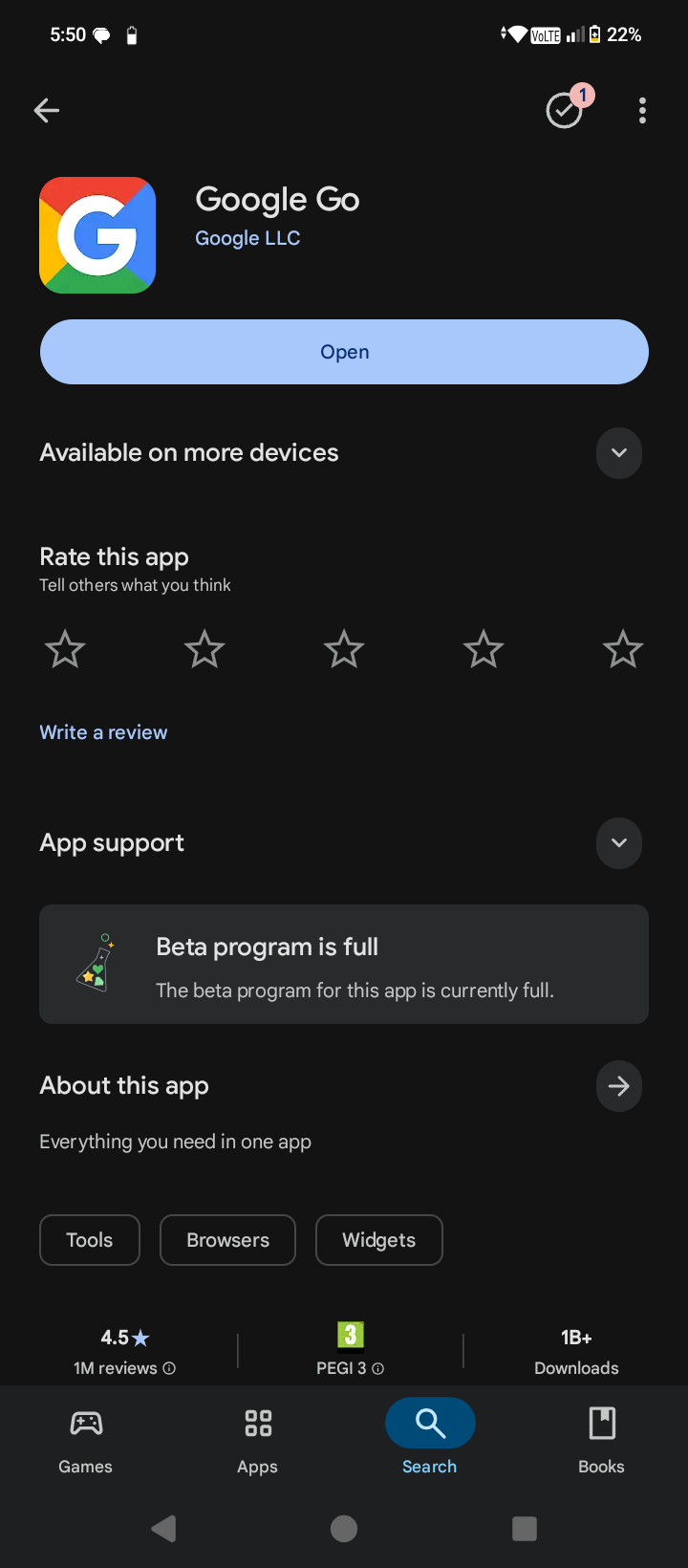688x1568 pixels.
Task: Write a review for Google Go
Action: click(x=103, y=732)
